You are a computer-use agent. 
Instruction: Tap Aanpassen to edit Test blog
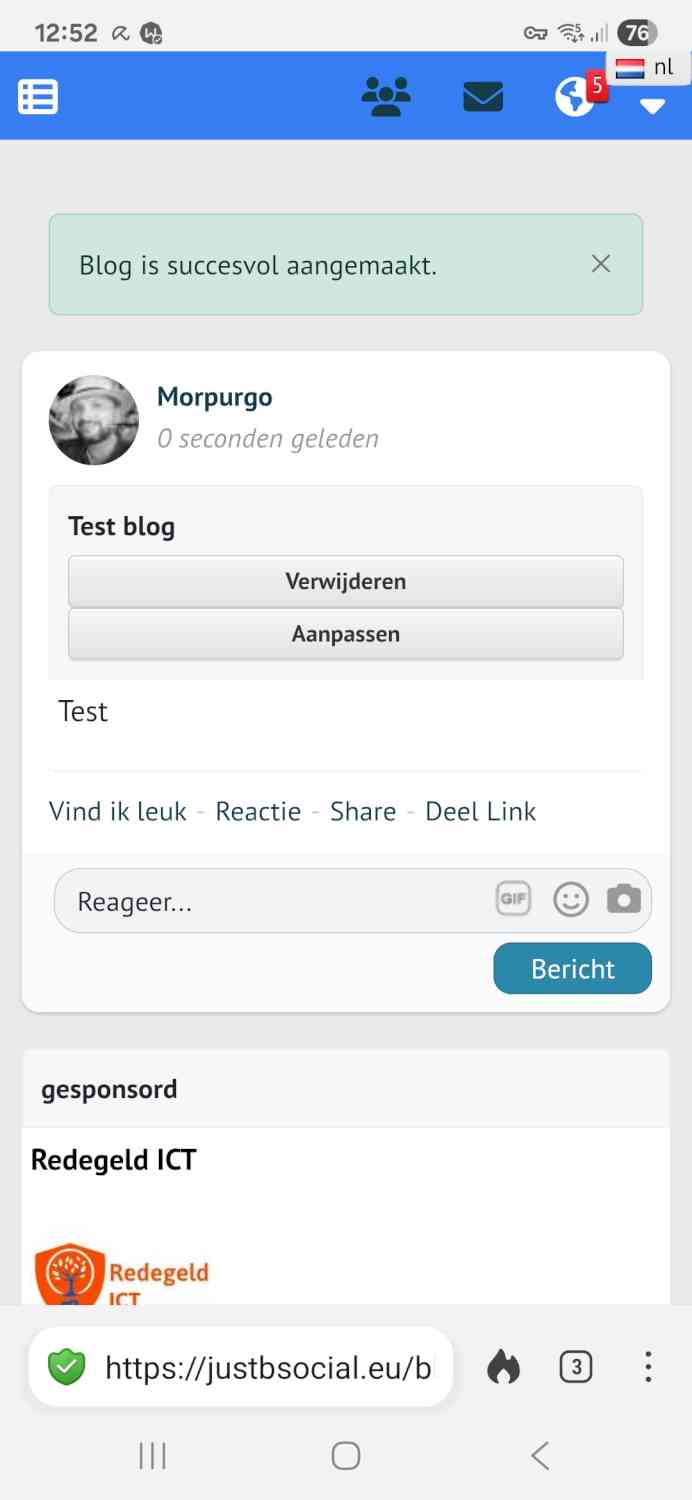[346, 634]
